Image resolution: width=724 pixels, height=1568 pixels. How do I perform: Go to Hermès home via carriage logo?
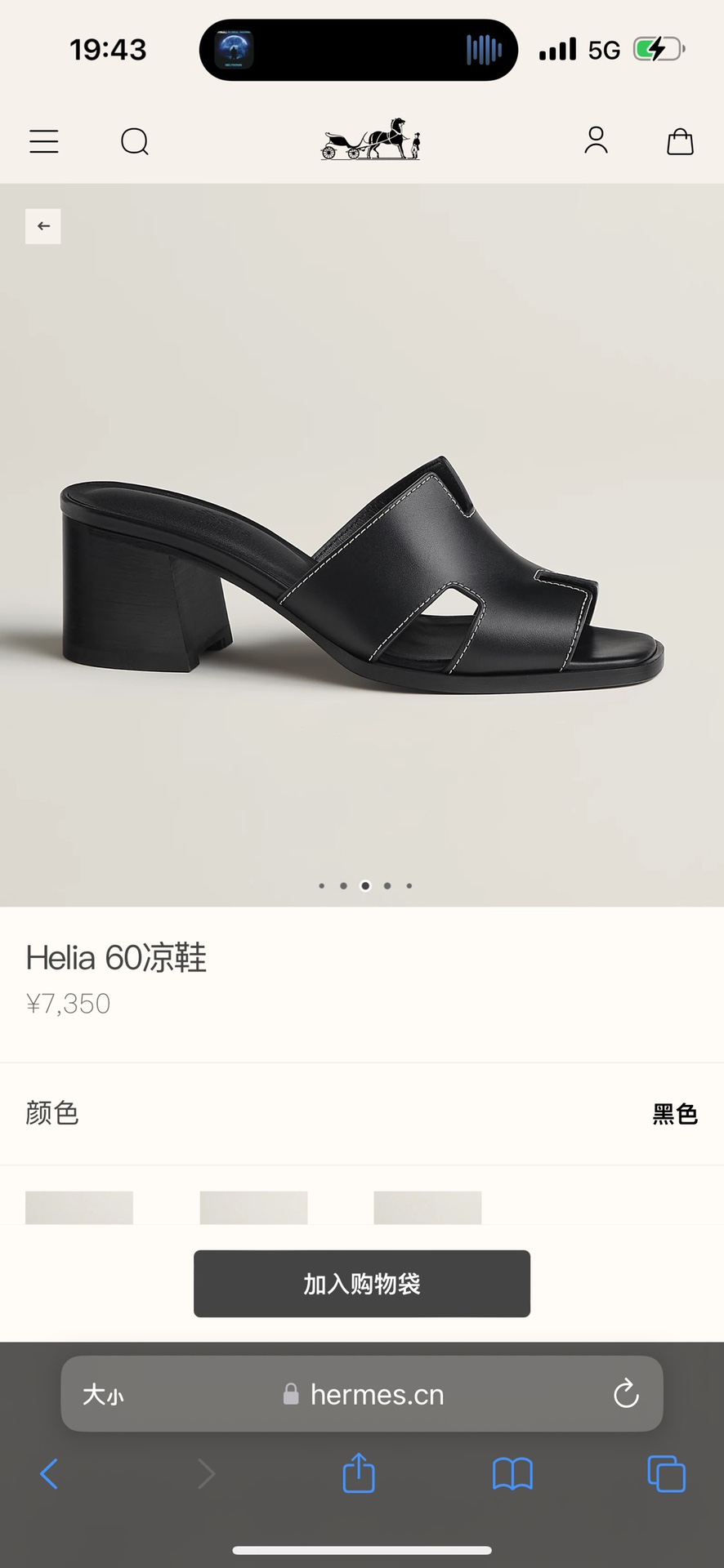coord(370,140)
